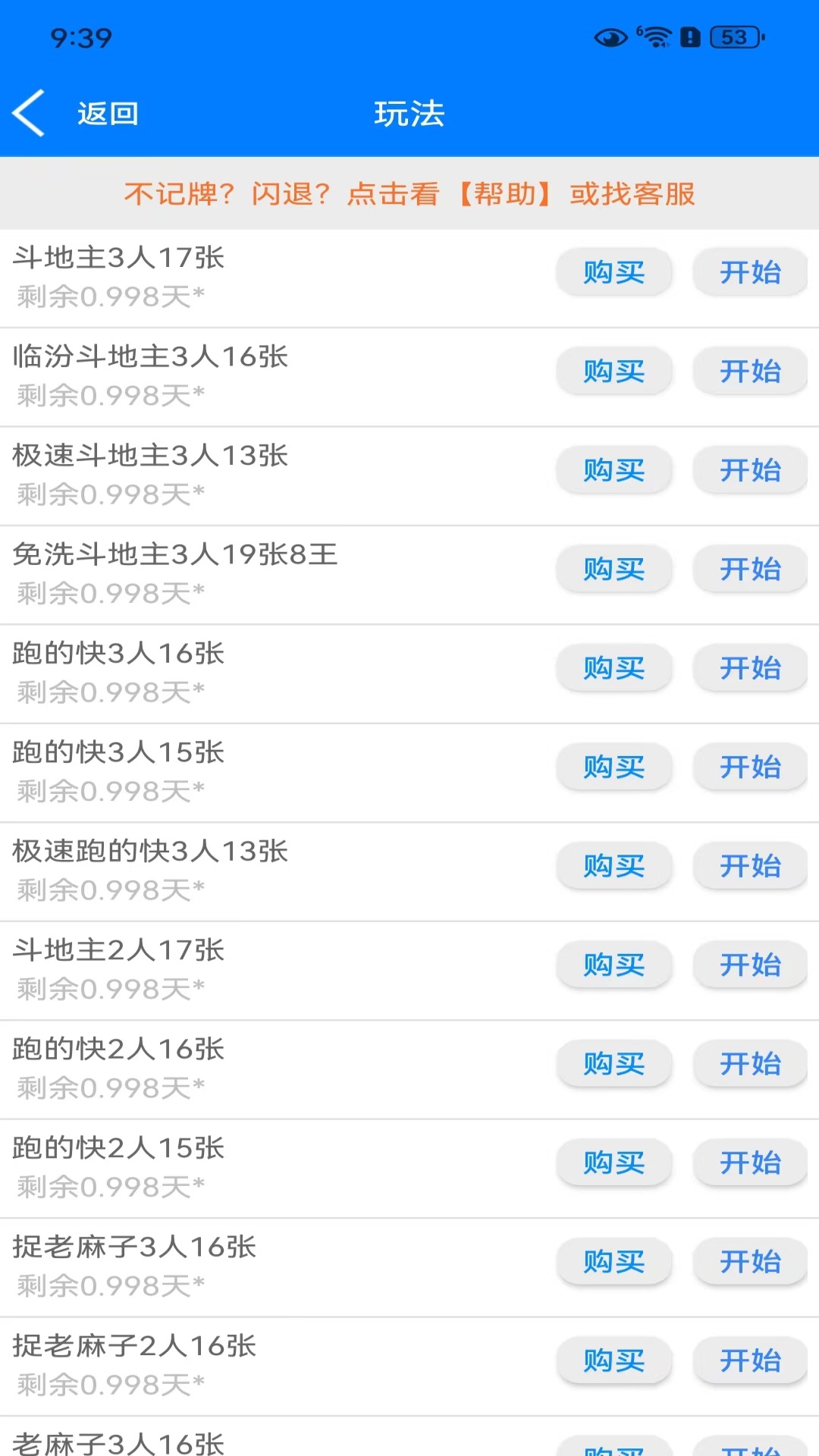Click 购买 for 免洗斗地主3人19张8王
Viewport: 819px width, 1456px height.
tap(613, 570)
